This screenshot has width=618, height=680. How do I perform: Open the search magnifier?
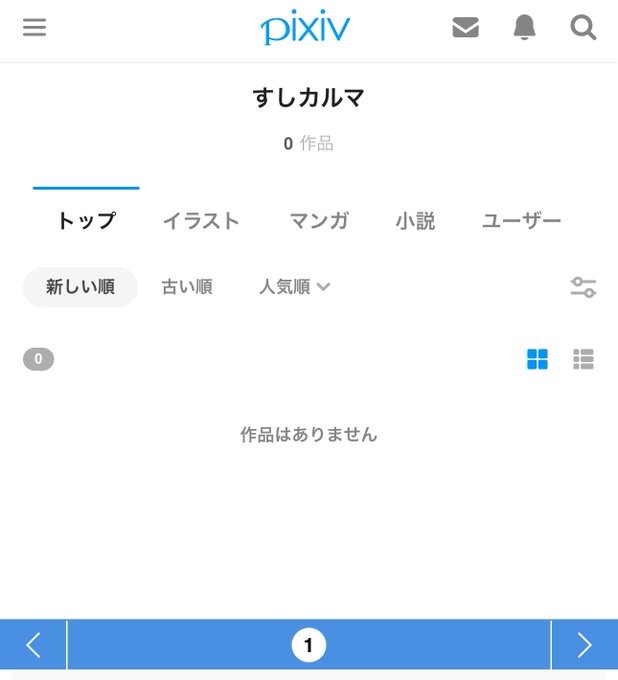pyautogui.click(x=583, y=28)
